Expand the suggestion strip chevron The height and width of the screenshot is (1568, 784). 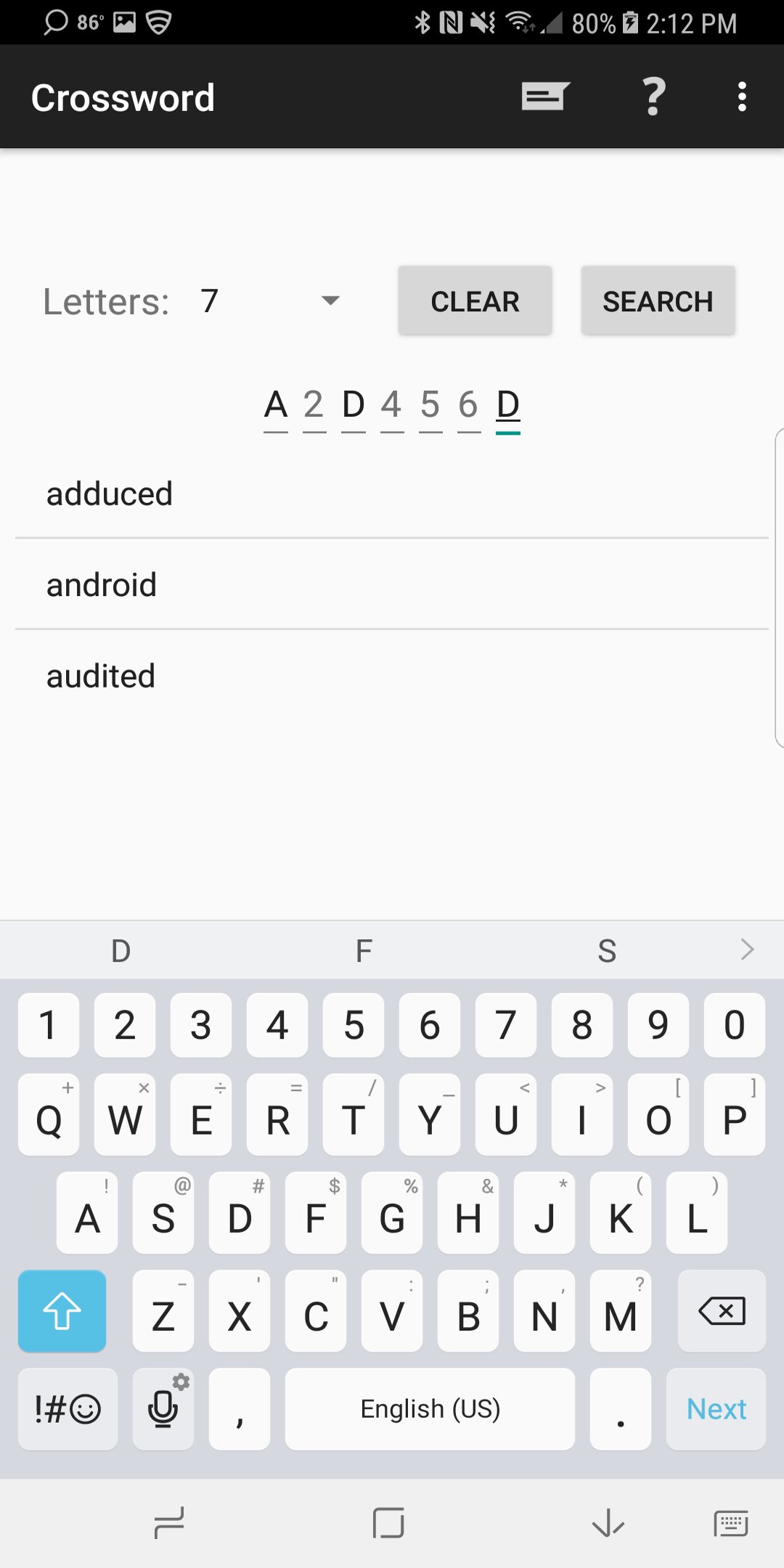coord(747,949)
